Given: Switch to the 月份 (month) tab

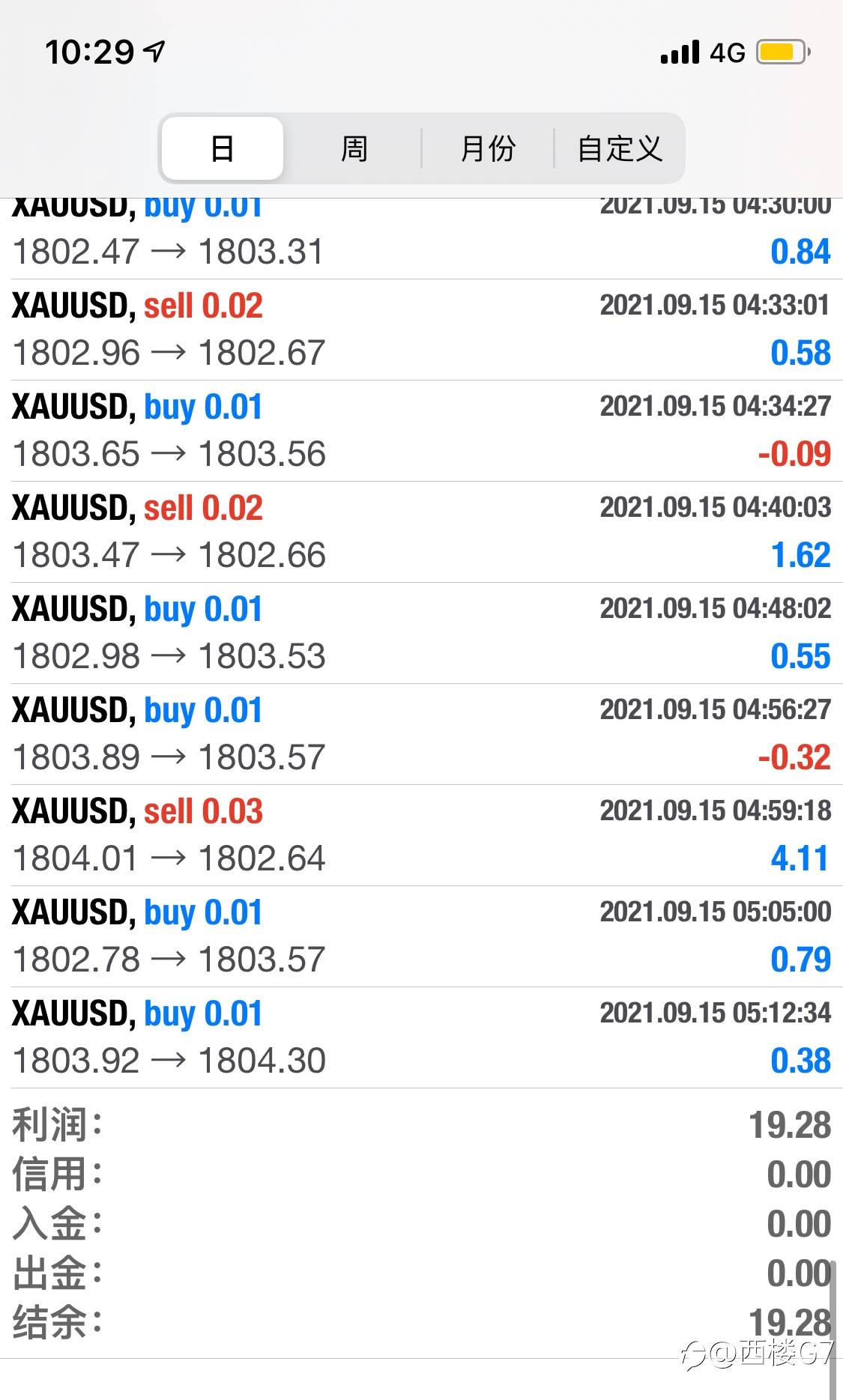Looking at the screenshot, I should click(488, 148).
